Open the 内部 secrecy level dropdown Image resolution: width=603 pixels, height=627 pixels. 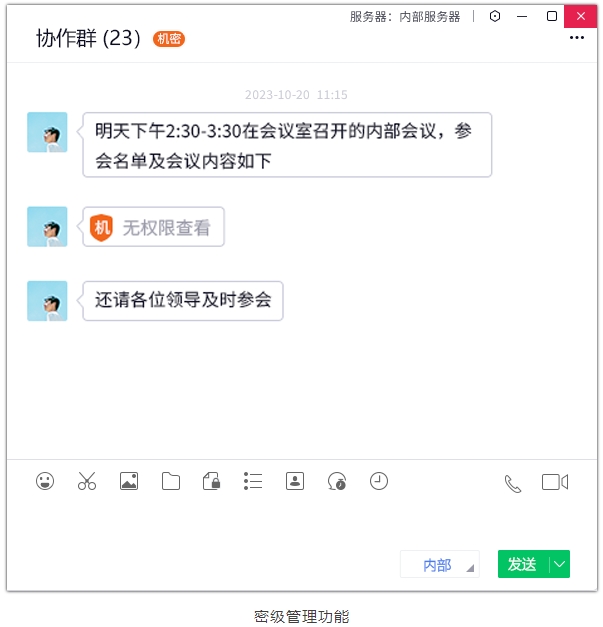[440, 565]
